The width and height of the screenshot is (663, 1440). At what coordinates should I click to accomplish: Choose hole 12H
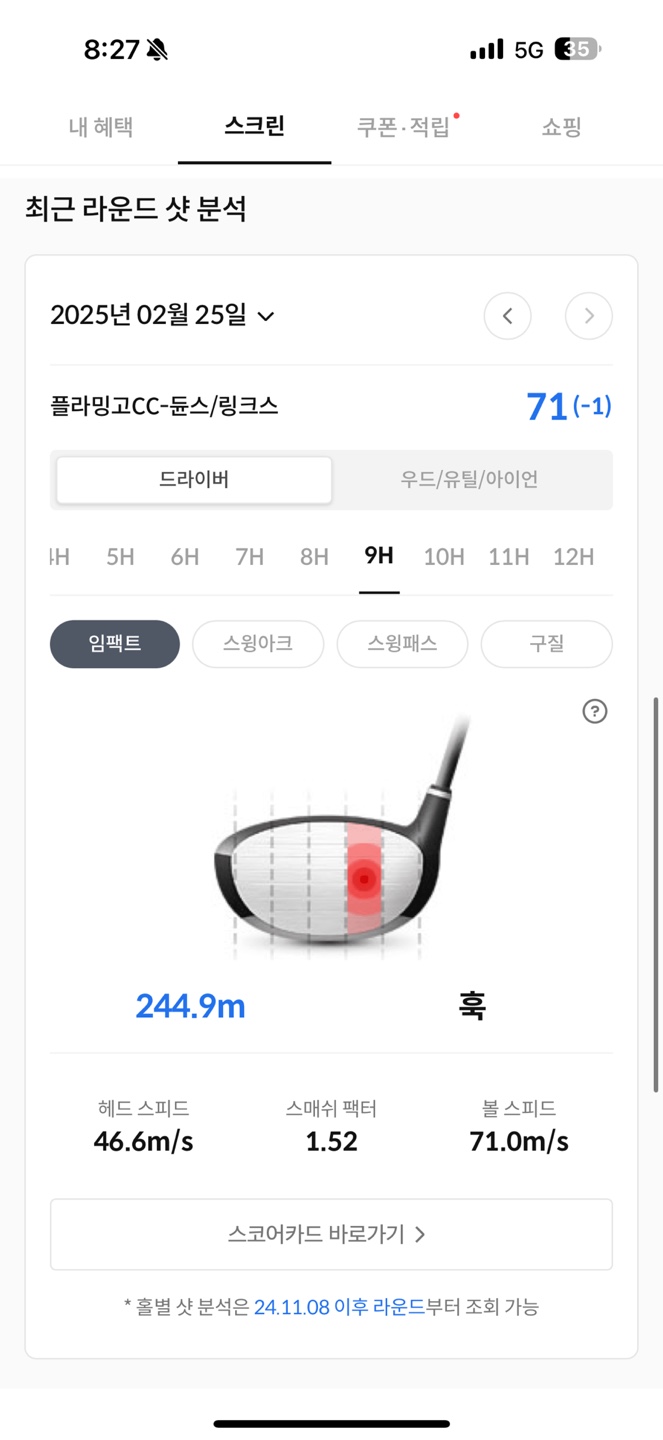pyautogui.click(x=573, y=557)
